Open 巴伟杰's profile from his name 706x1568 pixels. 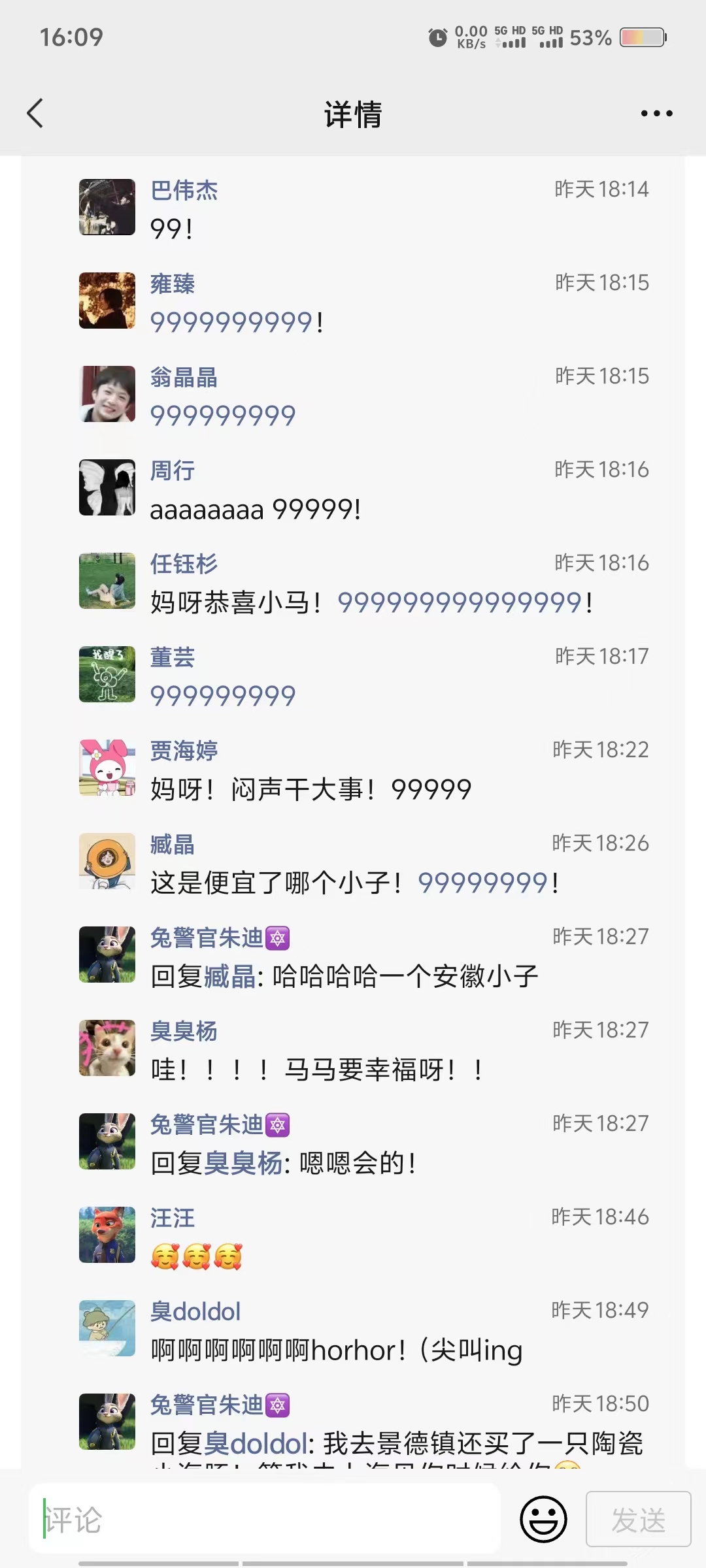click(184, 191)
